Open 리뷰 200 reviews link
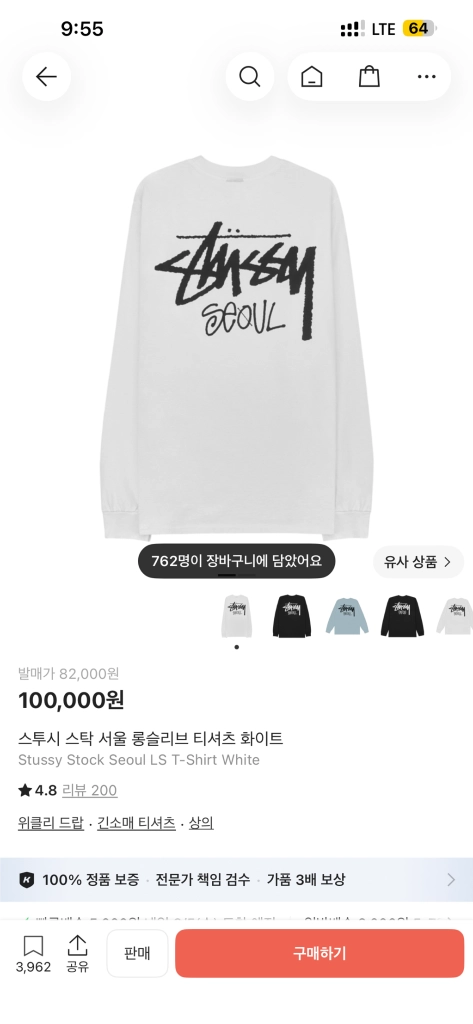 click(x=90, y=791)
